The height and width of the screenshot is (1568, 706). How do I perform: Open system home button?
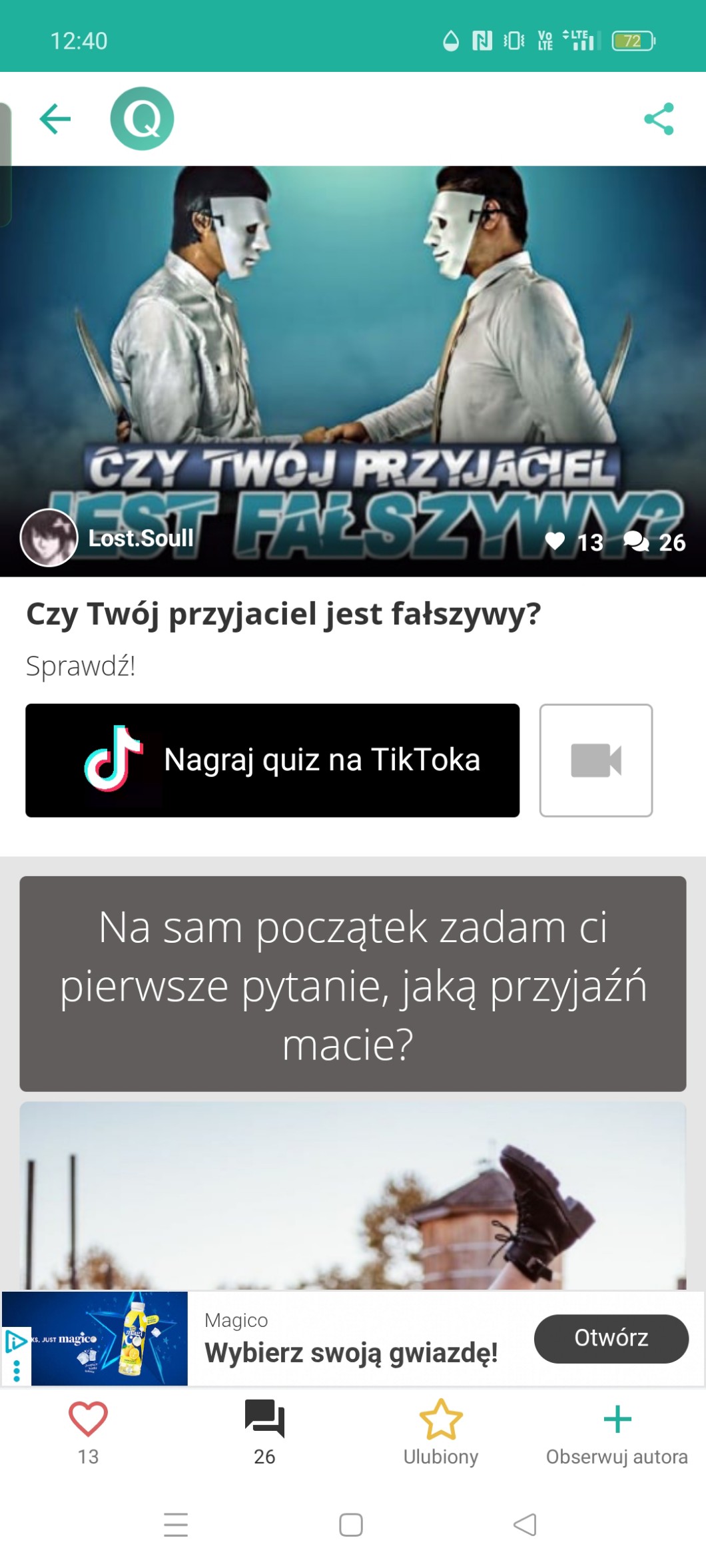351,1525
